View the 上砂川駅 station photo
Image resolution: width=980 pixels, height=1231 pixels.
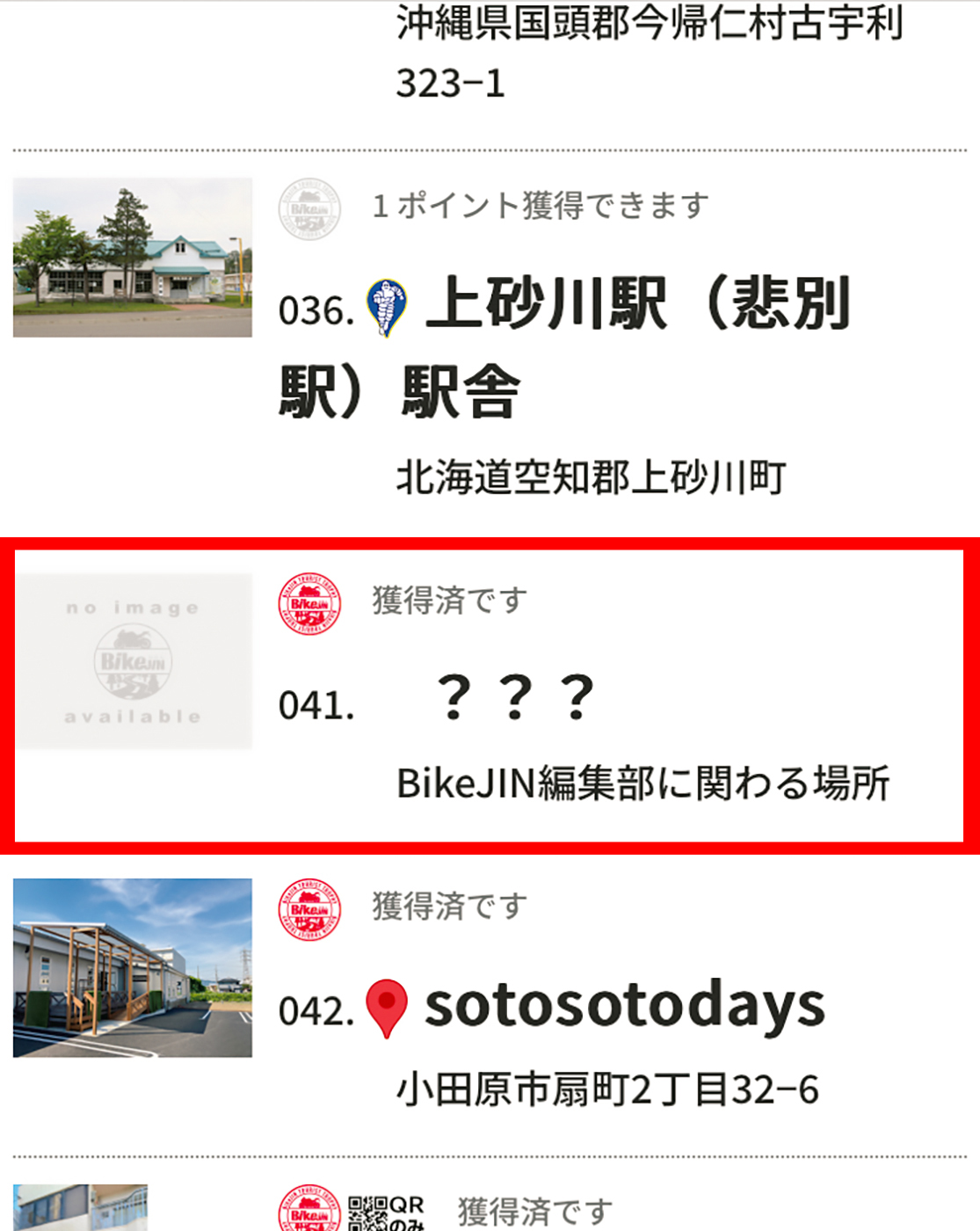[x=133, y=257]
